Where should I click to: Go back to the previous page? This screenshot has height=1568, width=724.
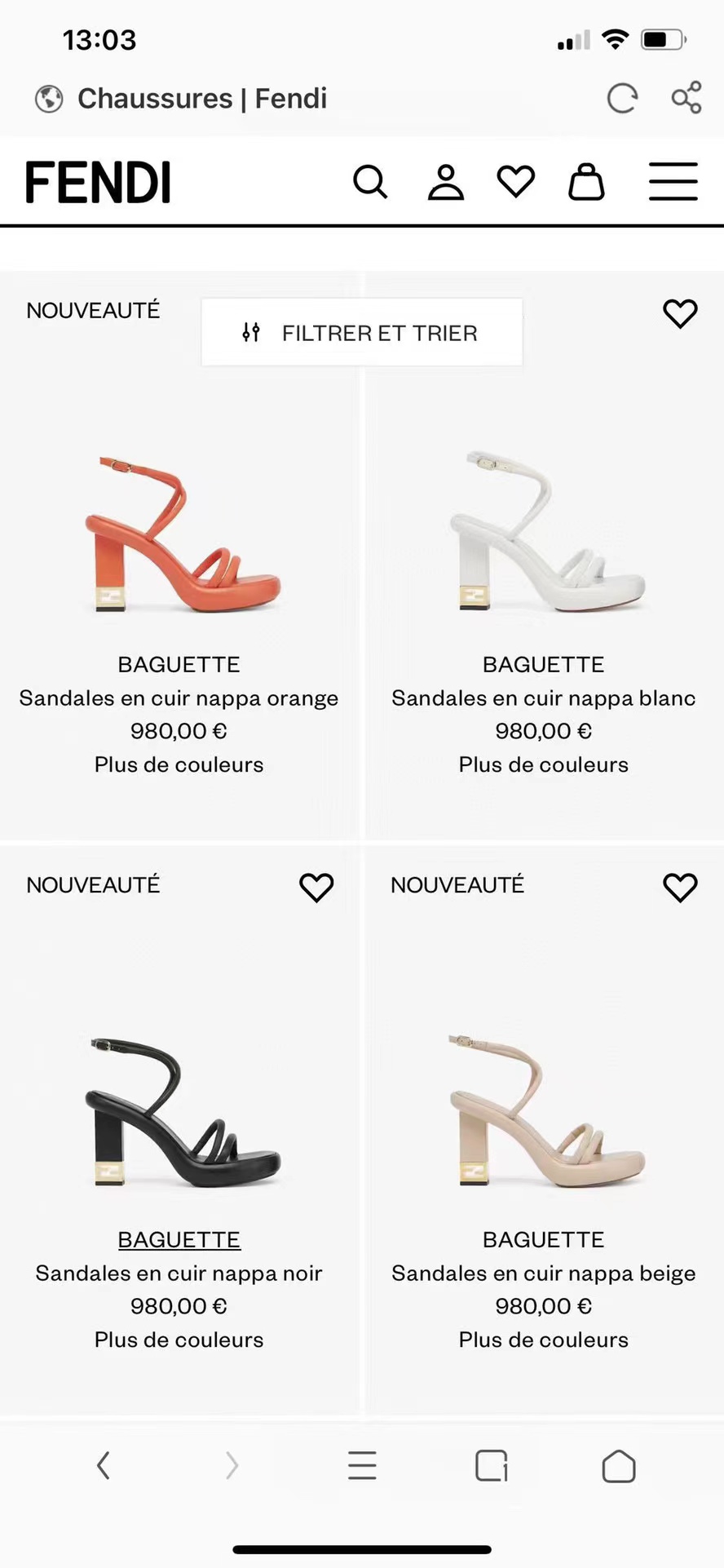[104, 1466]
